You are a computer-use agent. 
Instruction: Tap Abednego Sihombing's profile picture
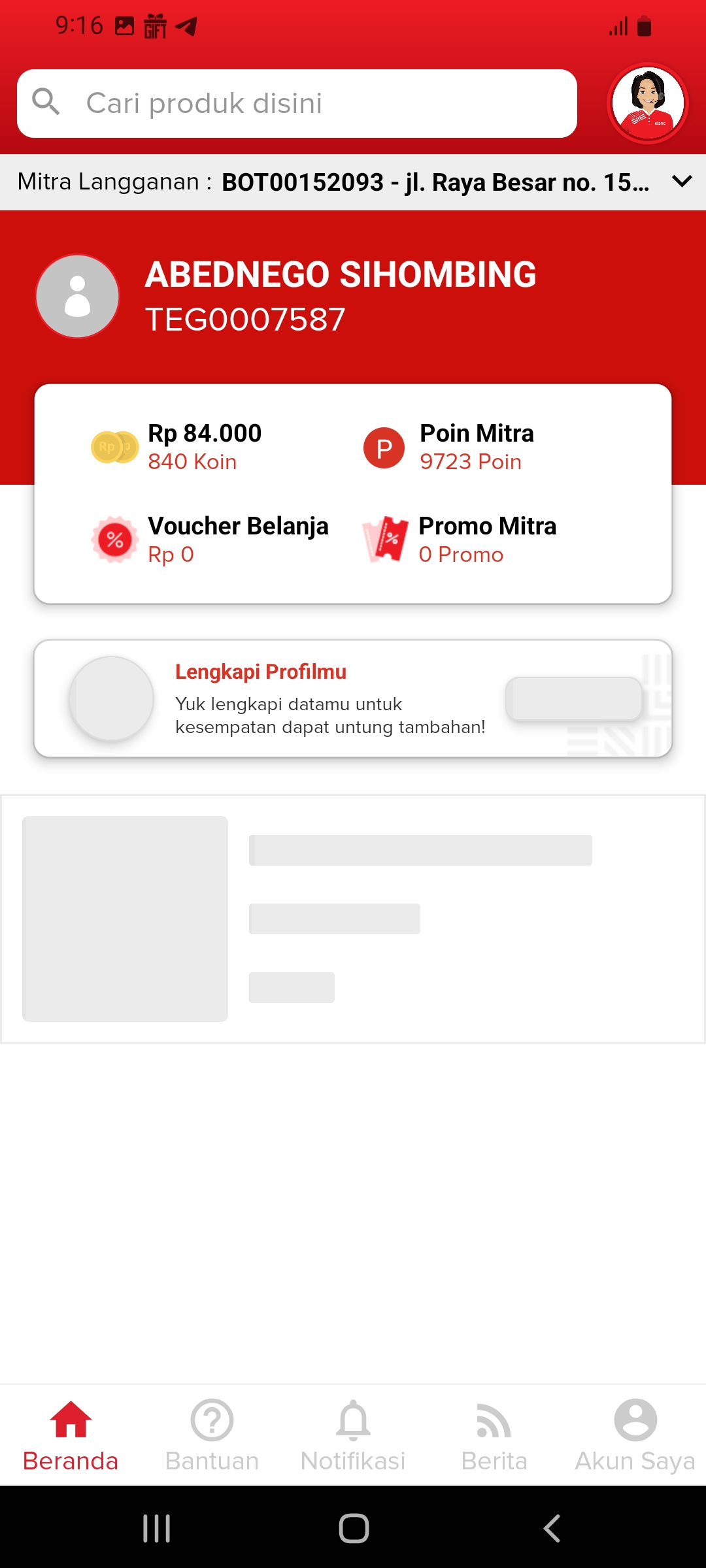[x=78, y=297]
